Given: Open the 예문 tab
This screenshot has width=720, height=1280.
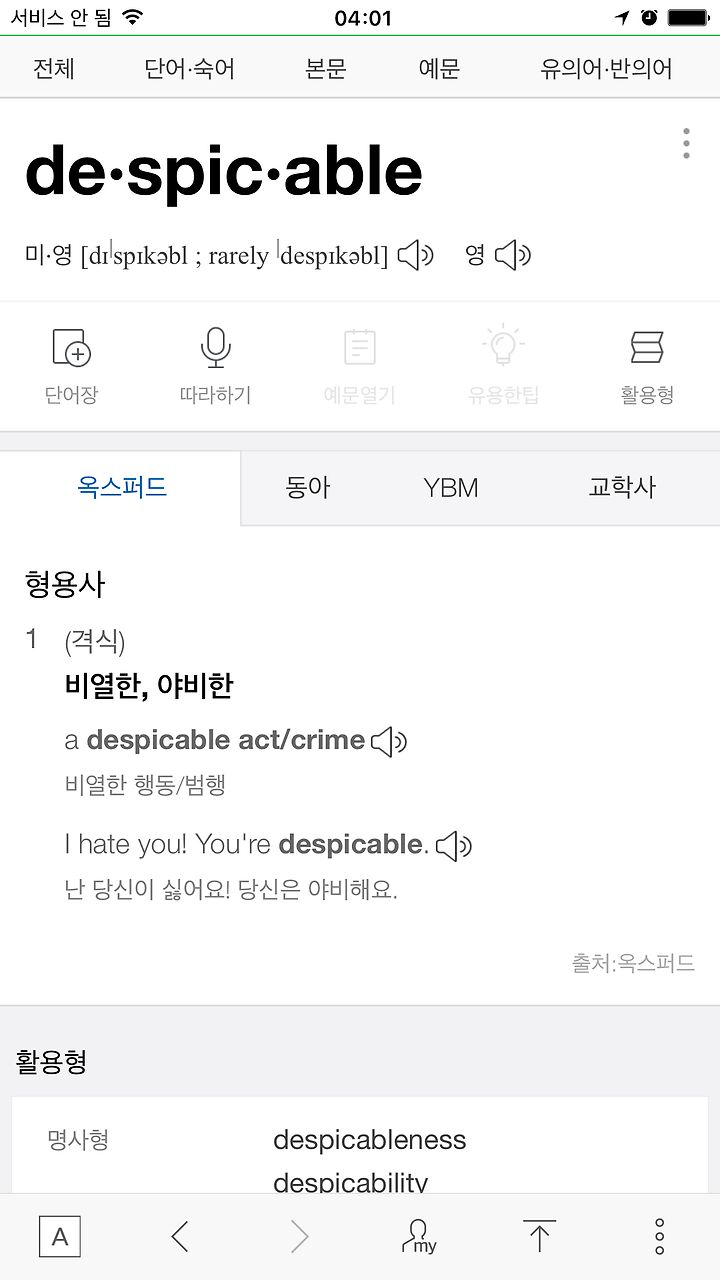Looking at the screenshot, I should point(439,69).
